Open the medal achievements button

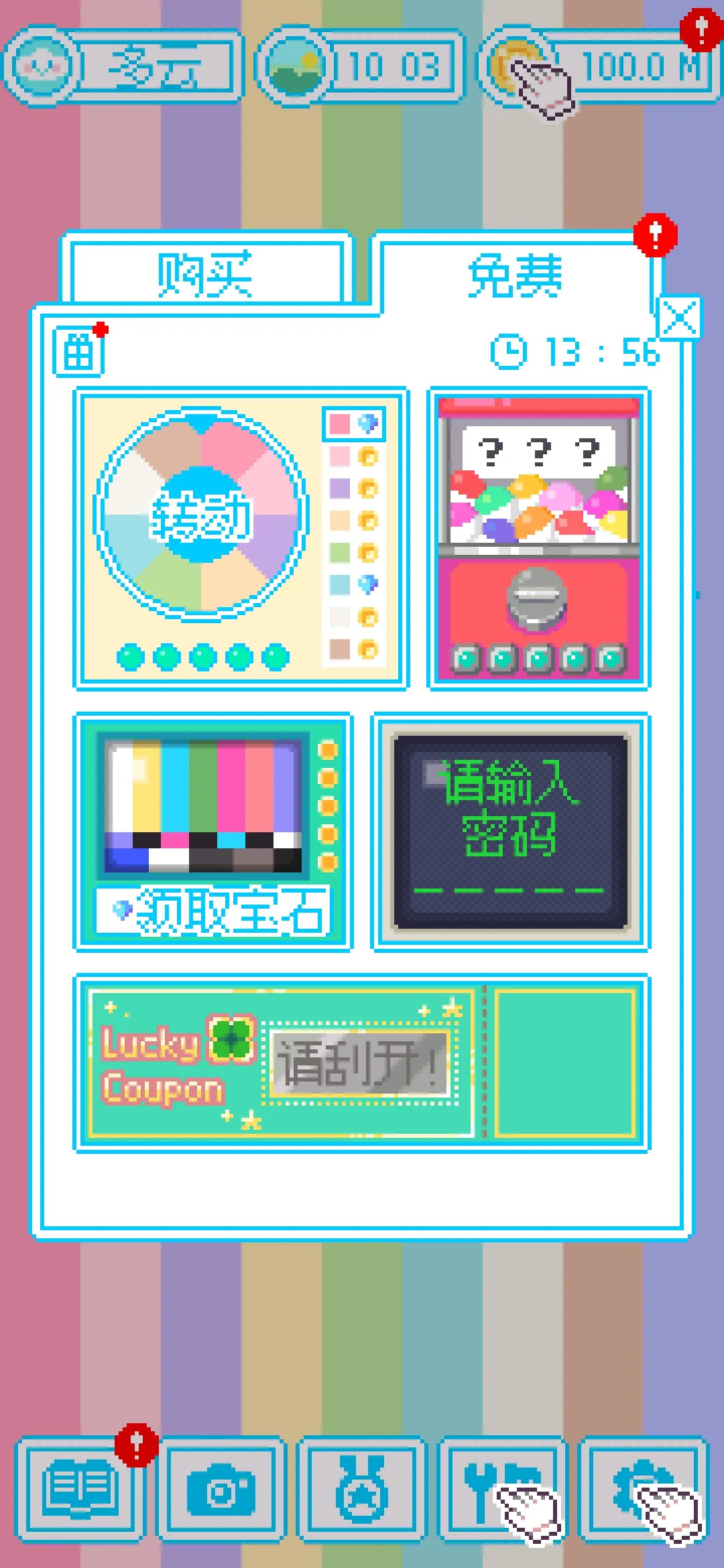(362, 1489)
